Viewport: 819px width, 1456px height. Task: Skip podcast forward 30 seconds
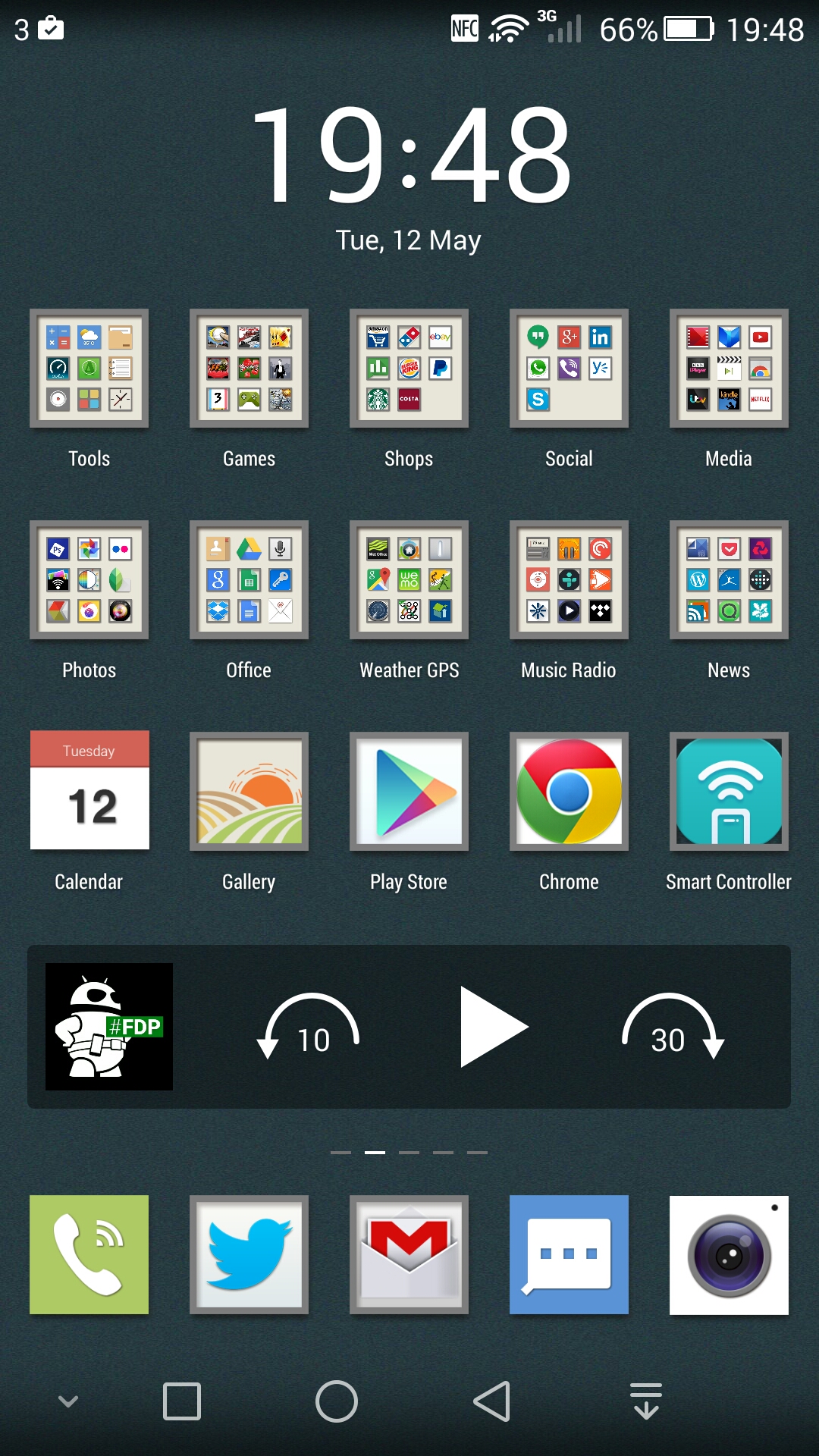coord(672,1028)
